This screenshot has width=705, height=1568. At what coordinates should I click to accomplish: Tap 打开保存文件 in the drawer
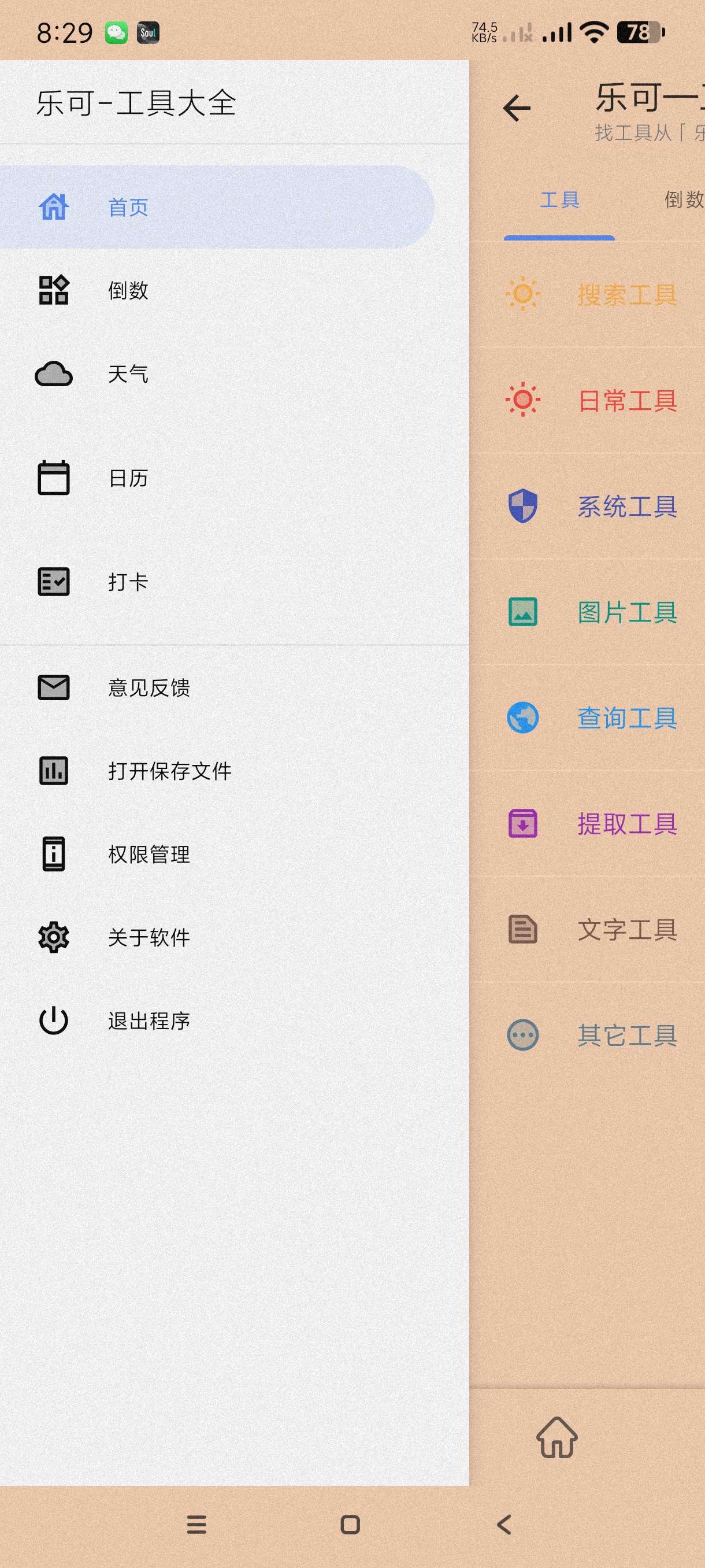(x=169, y=771)
